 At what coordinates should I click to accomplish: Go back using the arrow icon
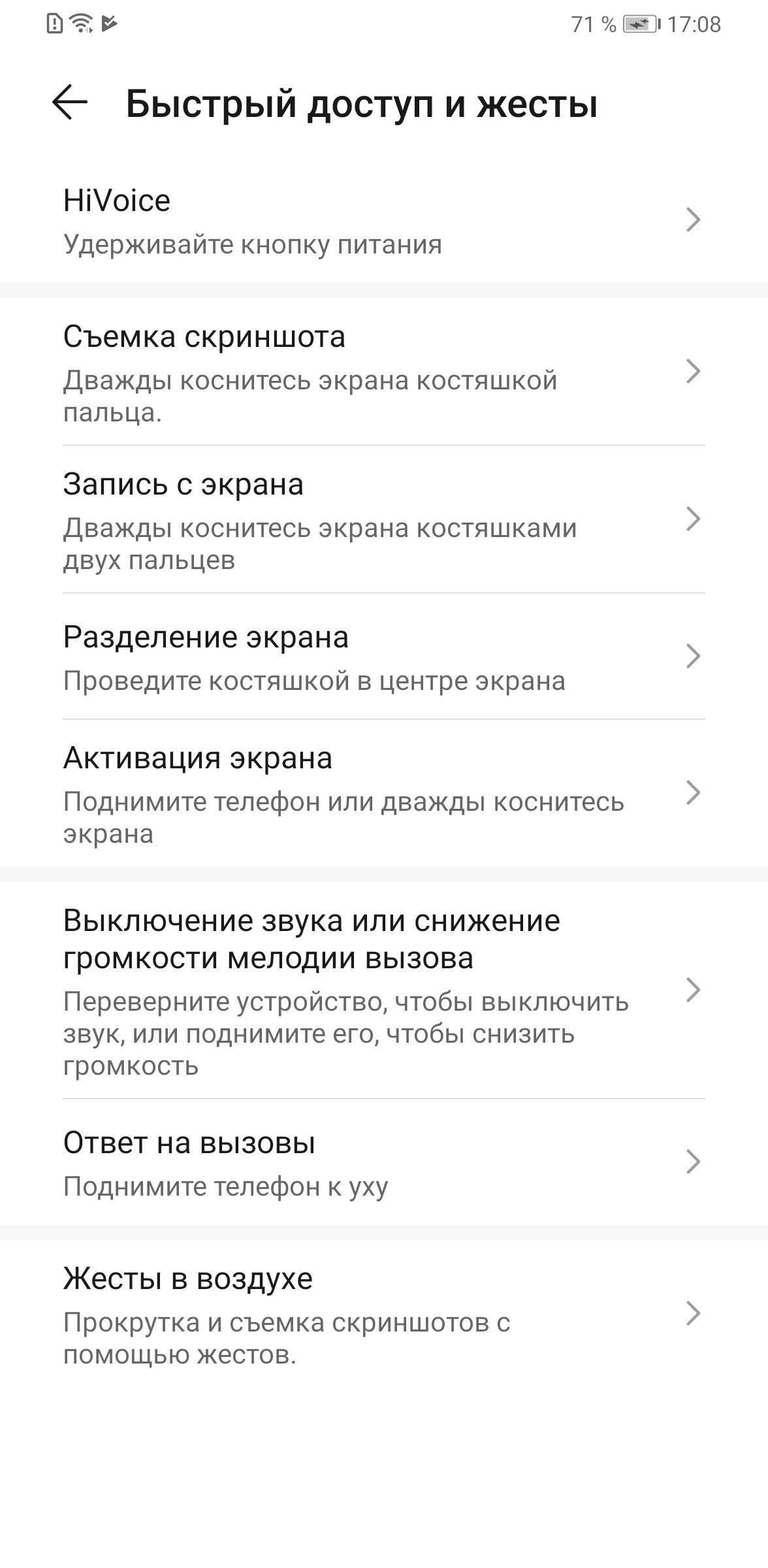(x=69, y=103)
